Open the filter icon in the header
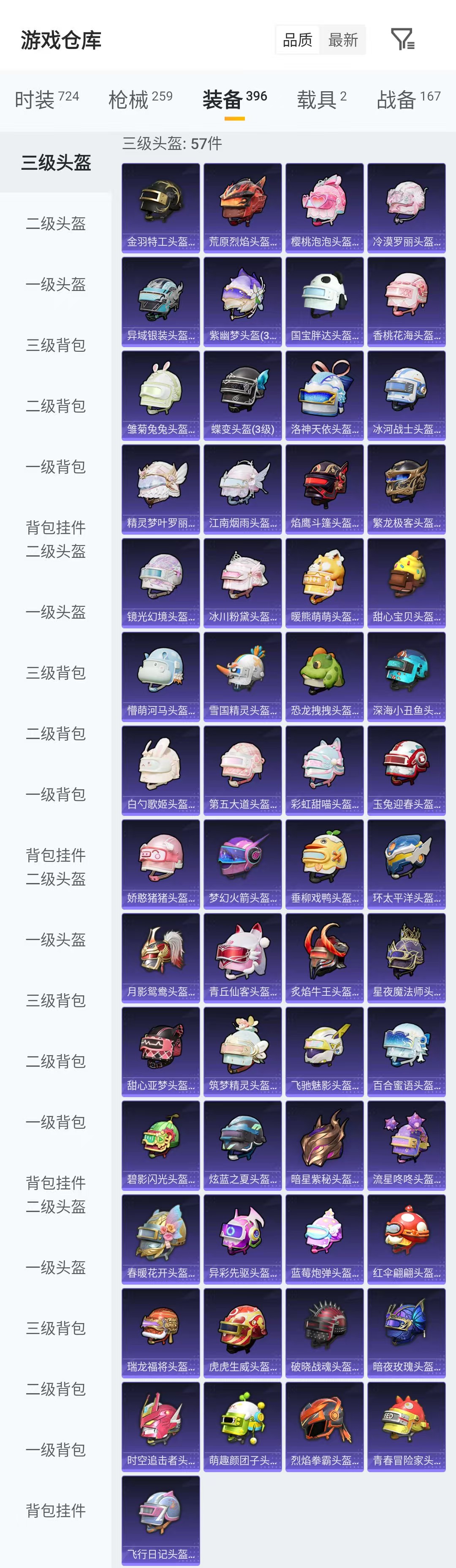456x1568 pixels. click(402, 40)
